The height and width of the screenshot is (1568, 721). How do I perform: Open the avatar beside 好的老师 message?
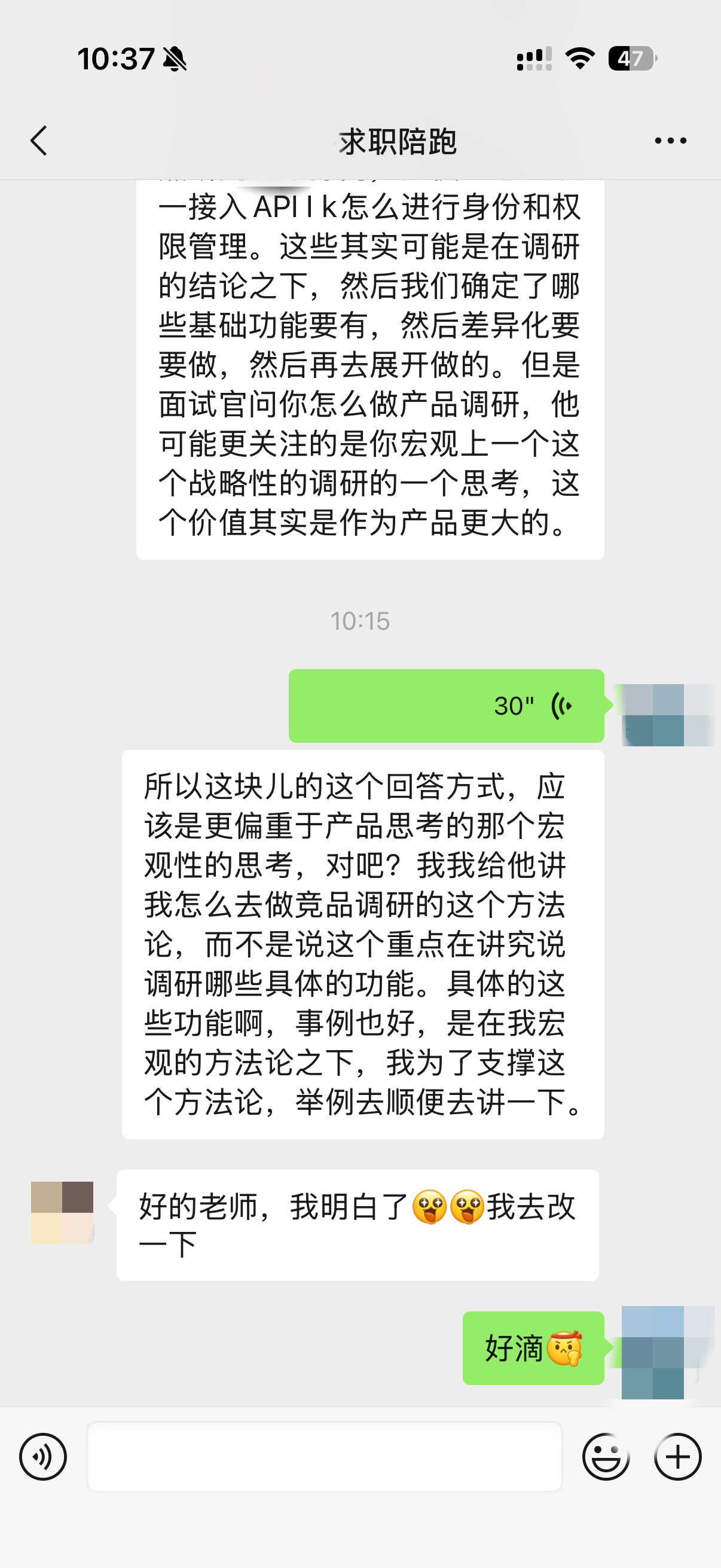[62, 1213]
